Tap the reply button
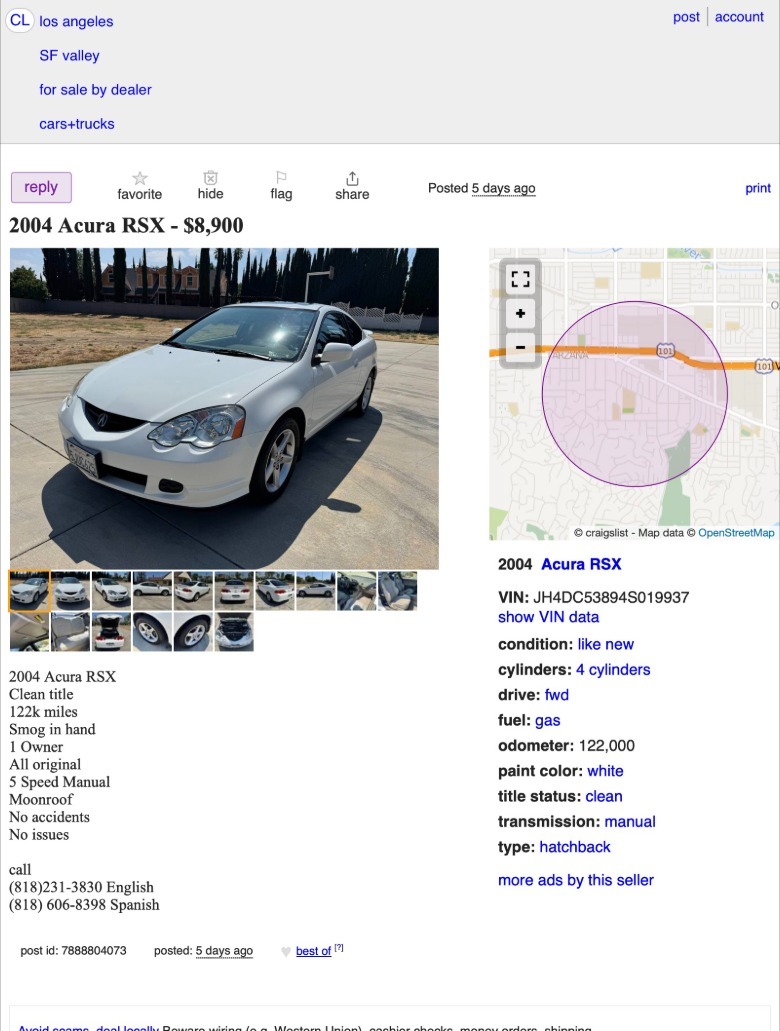The height and width of the screenshot is (1031, 780). click(41, 187)
